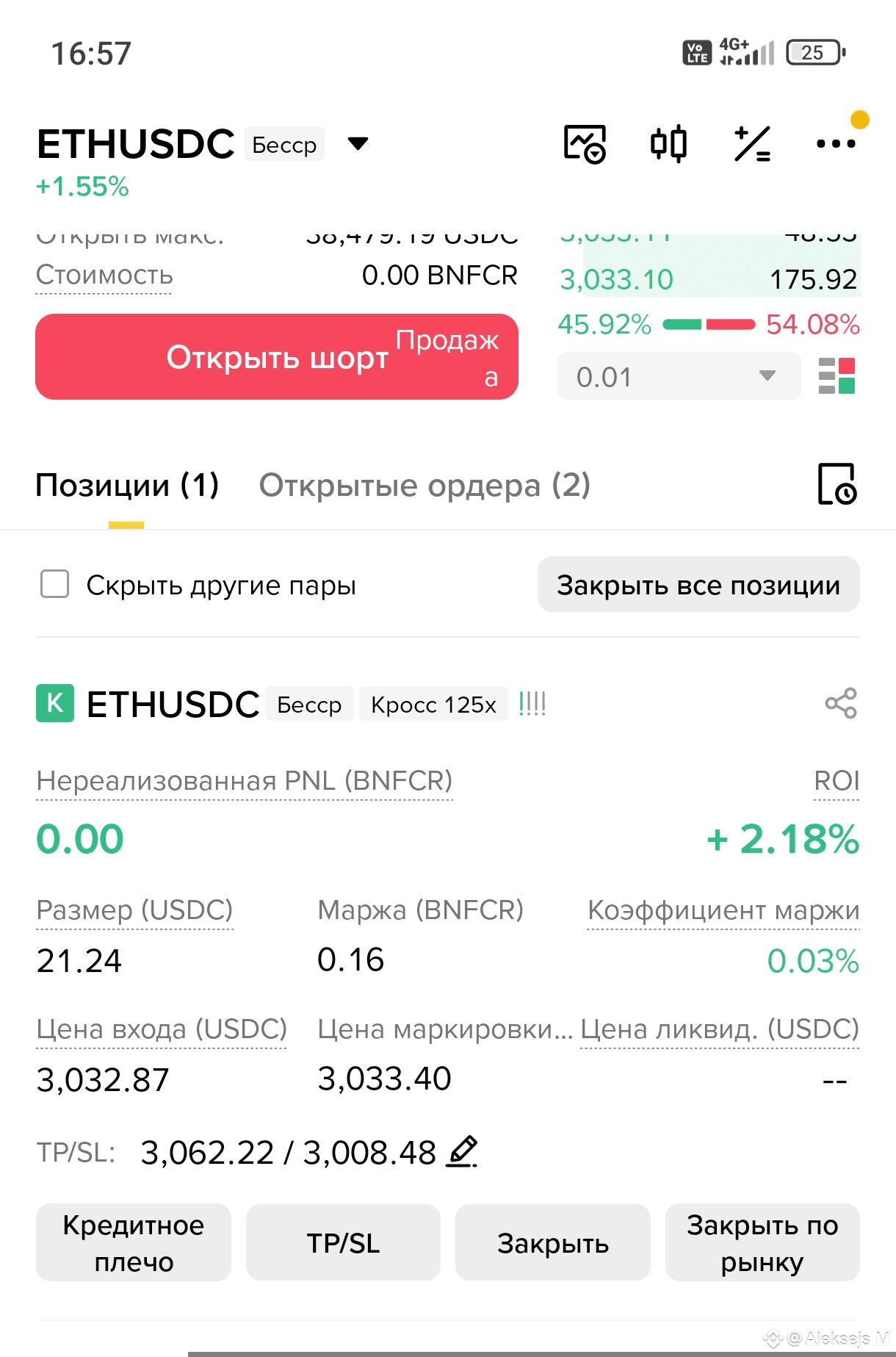Open the TP/SL button
This screenshot has height=1357, width=896.
(343, 1243)
